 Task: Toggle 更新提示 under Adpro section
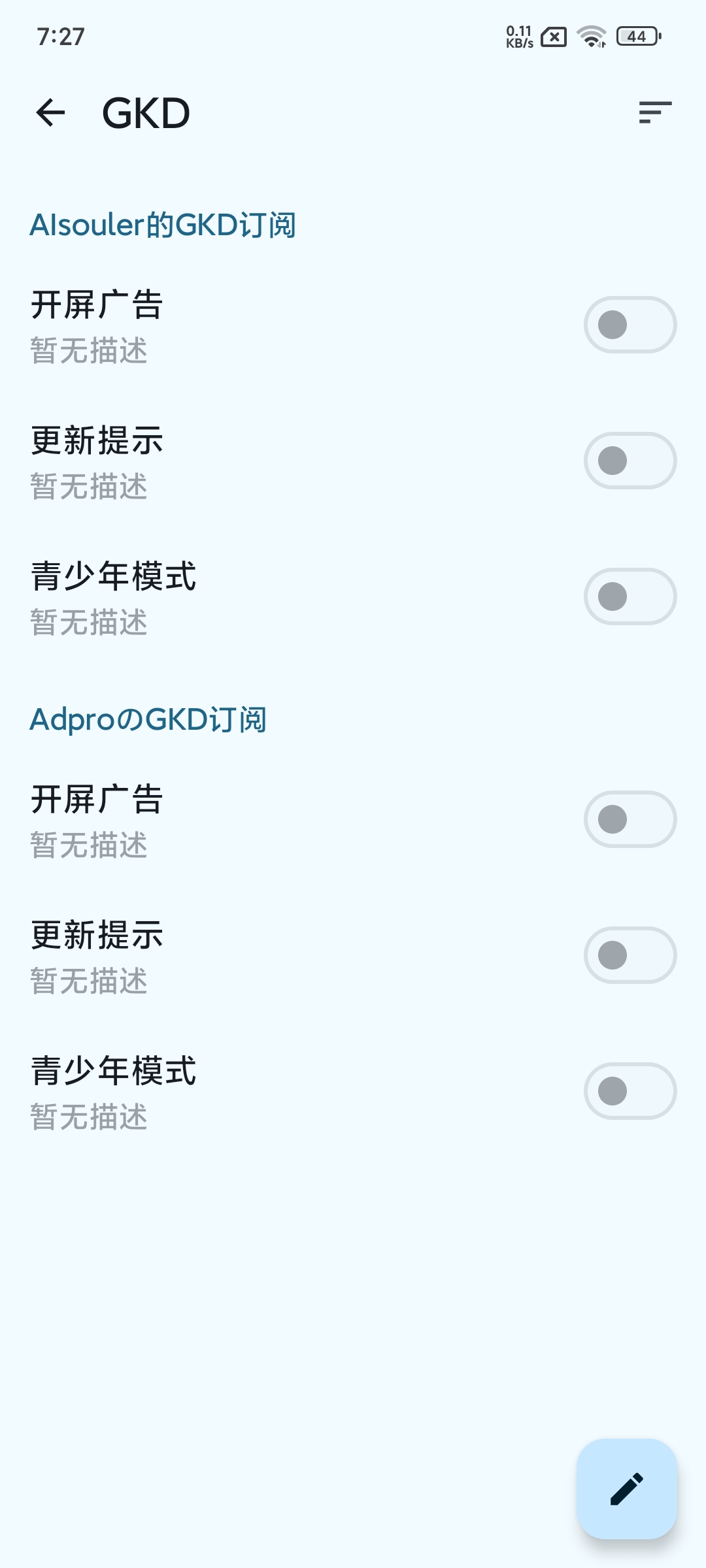point(630,955)
